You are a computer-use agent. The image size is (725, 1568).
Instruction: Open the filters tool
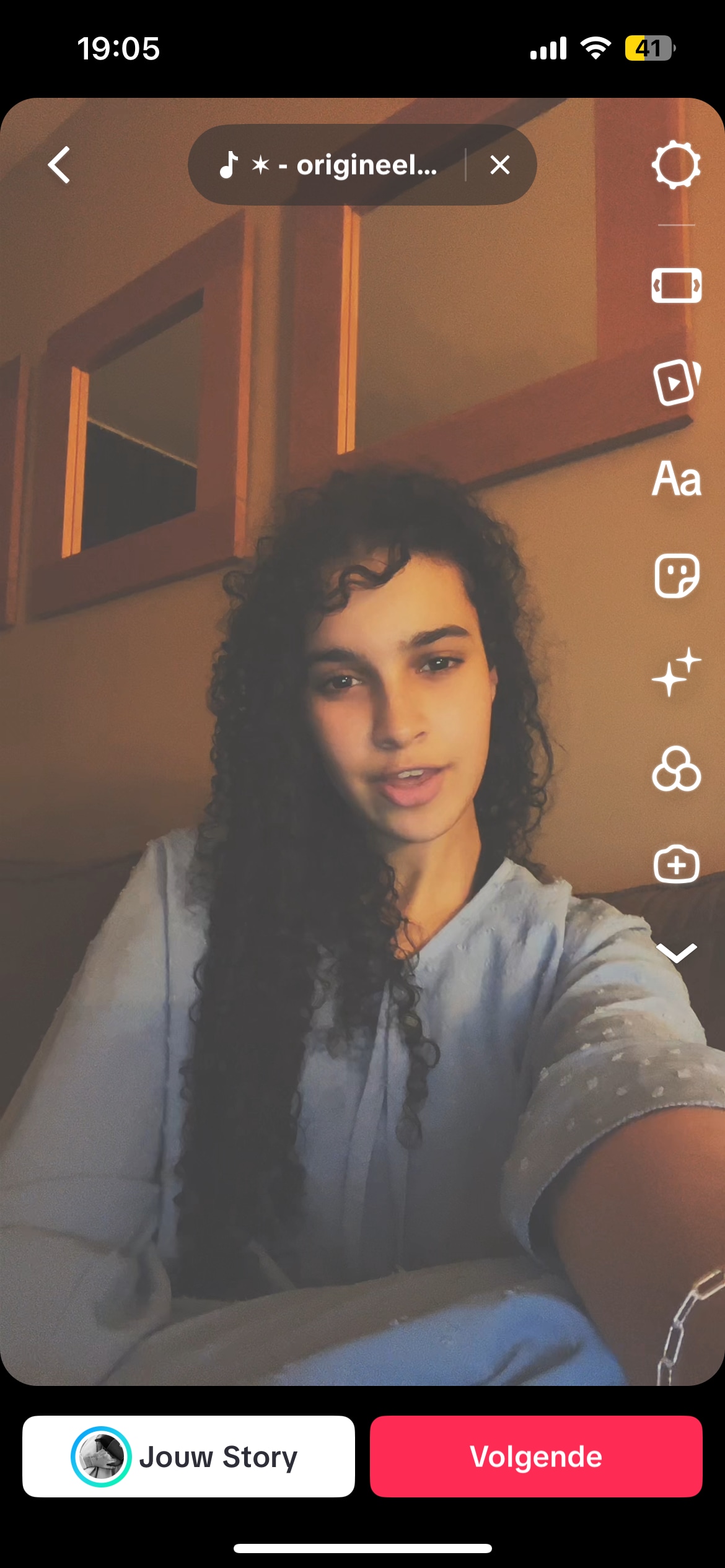[676, 769]
